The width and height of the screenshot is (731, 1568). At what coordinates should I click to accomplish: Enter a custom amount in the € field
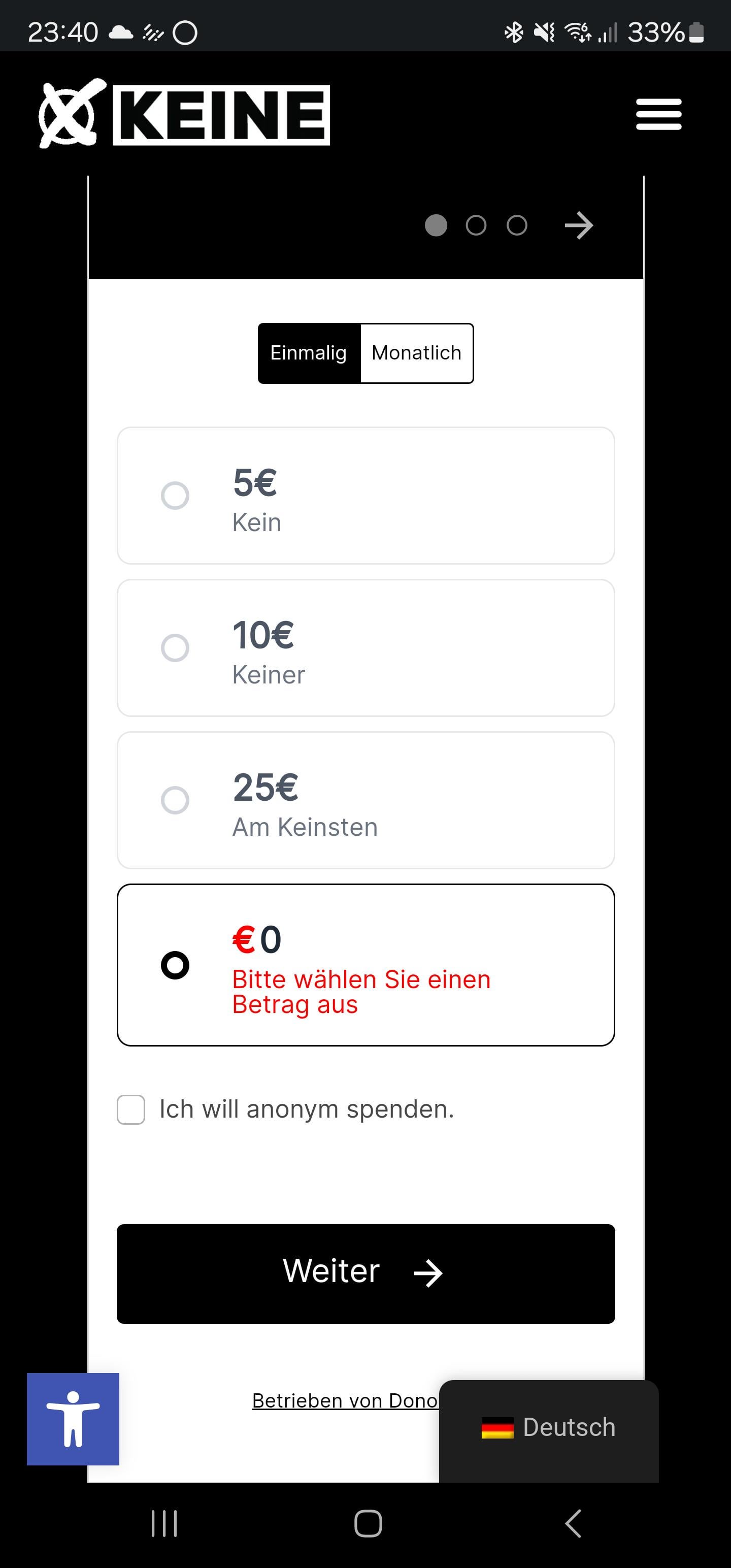click(x=366, y=965)
